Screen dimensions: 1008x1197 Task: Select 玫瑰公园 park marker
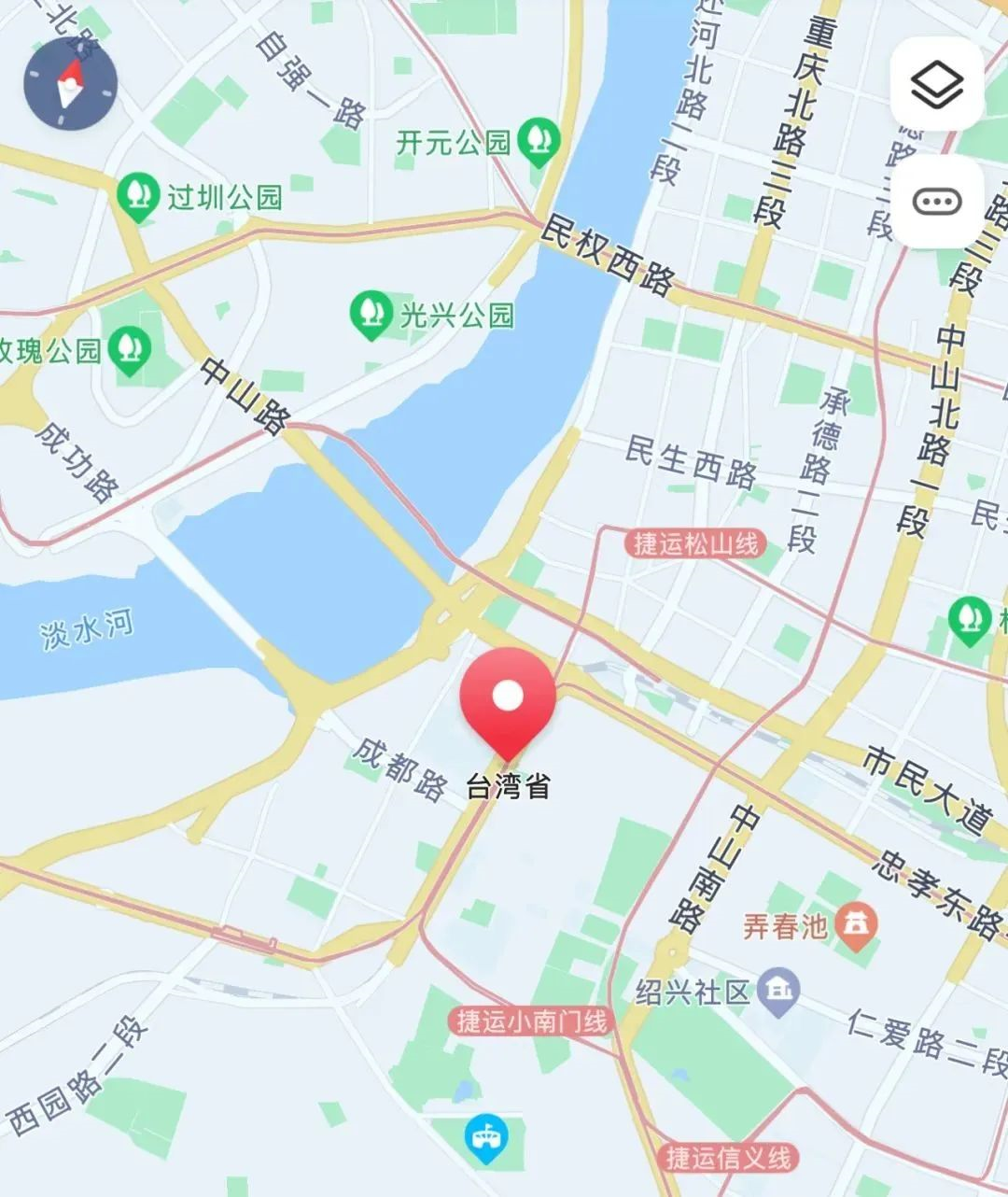[129, 350]
